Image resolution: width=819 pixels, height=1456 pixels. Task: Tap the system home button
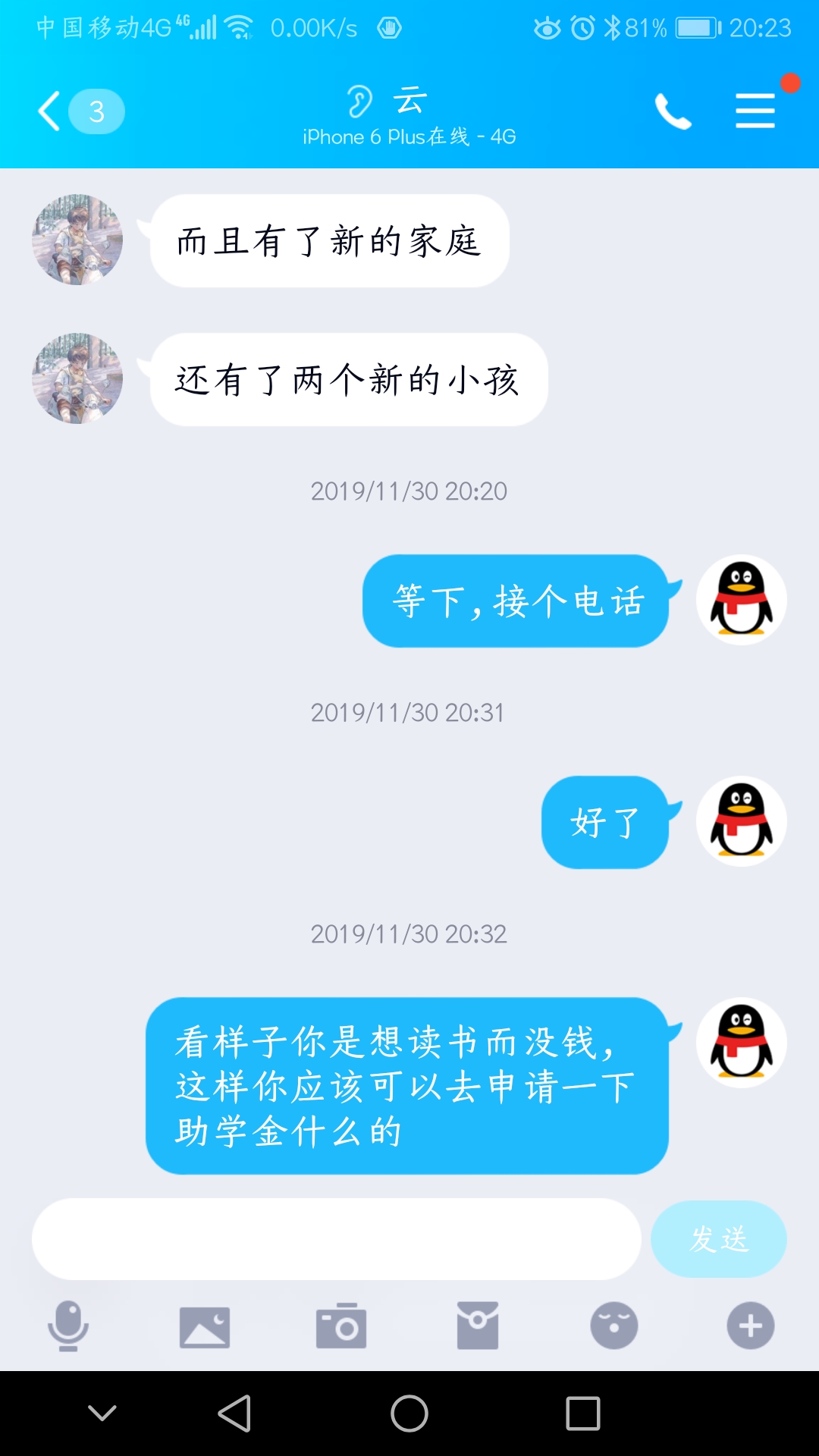(409, 1414)
